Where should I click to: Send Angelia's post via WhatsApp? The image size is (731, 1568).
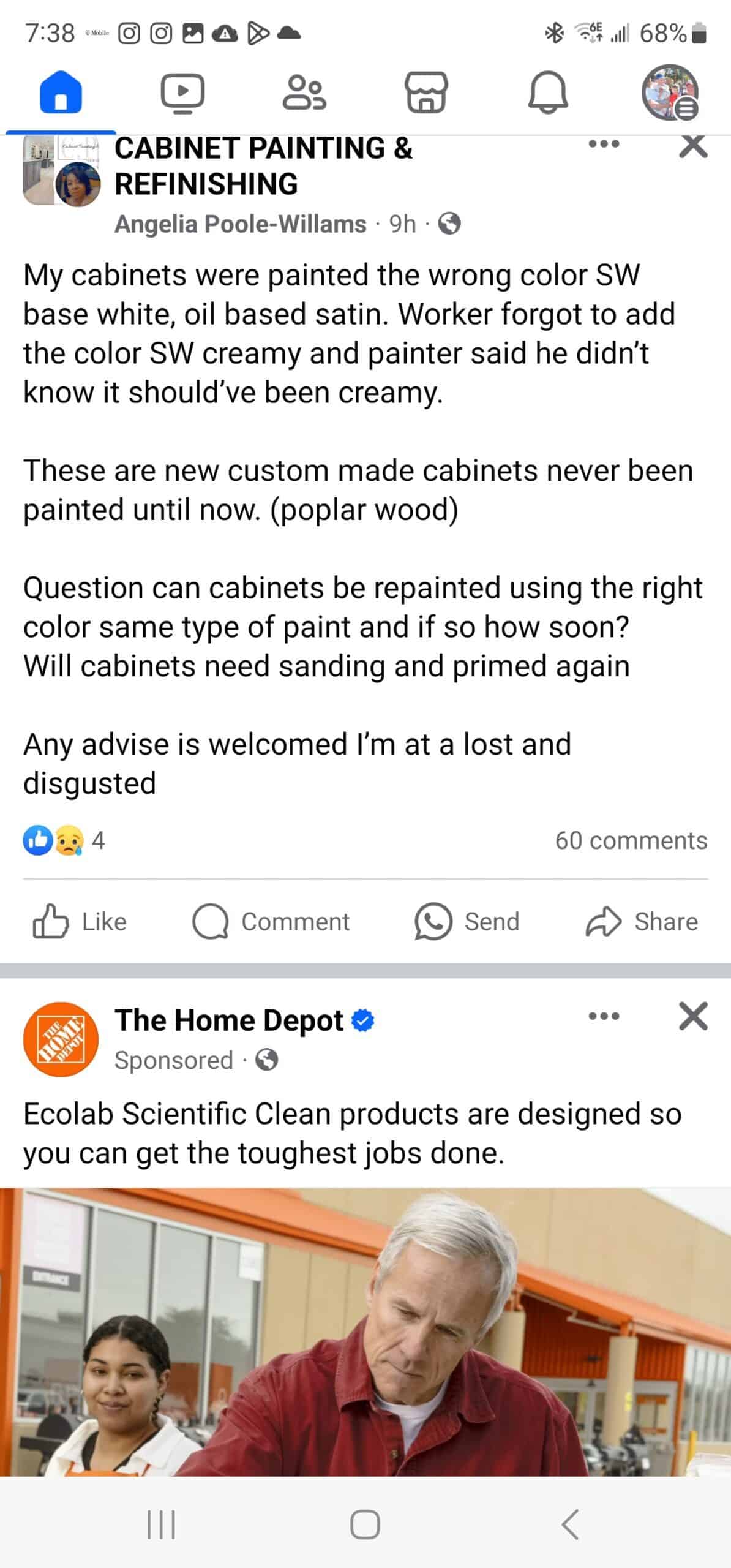[x=467, y=922]
